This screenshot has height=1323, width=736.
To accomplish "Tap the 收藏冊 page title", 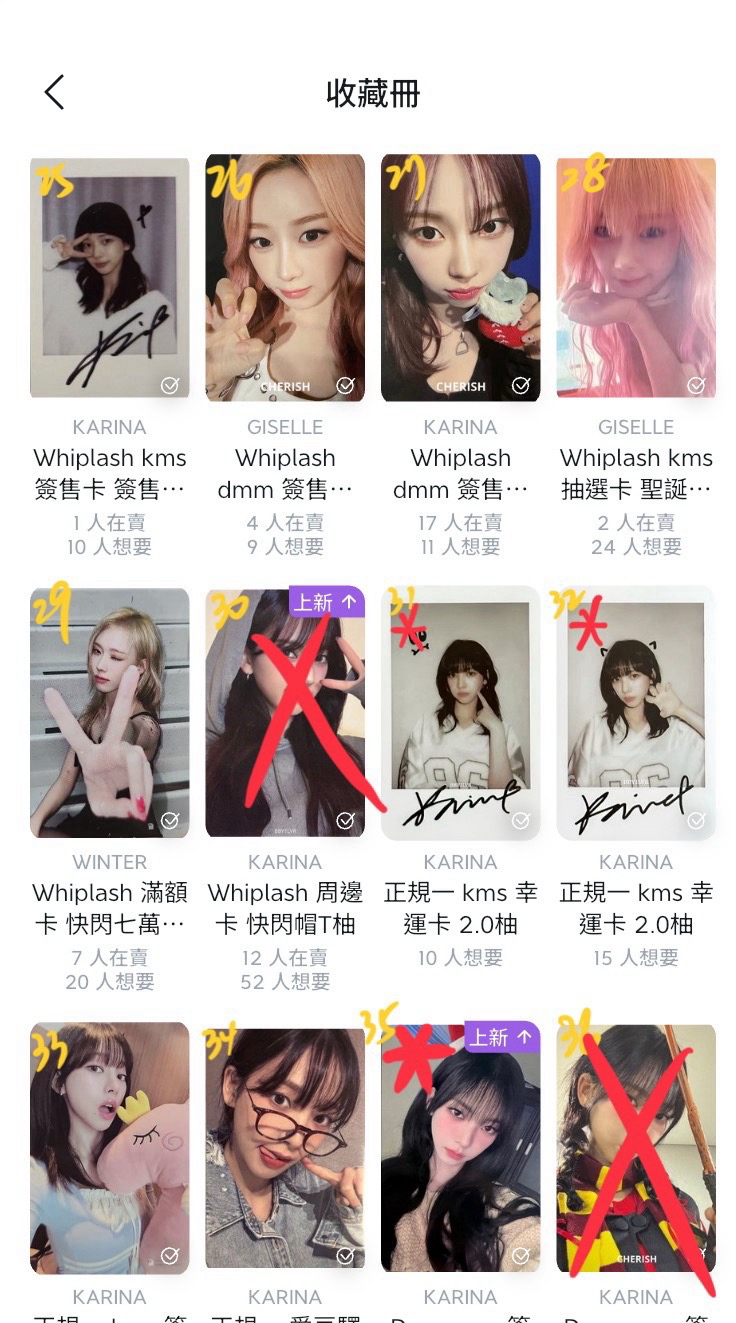I will 372,92.
